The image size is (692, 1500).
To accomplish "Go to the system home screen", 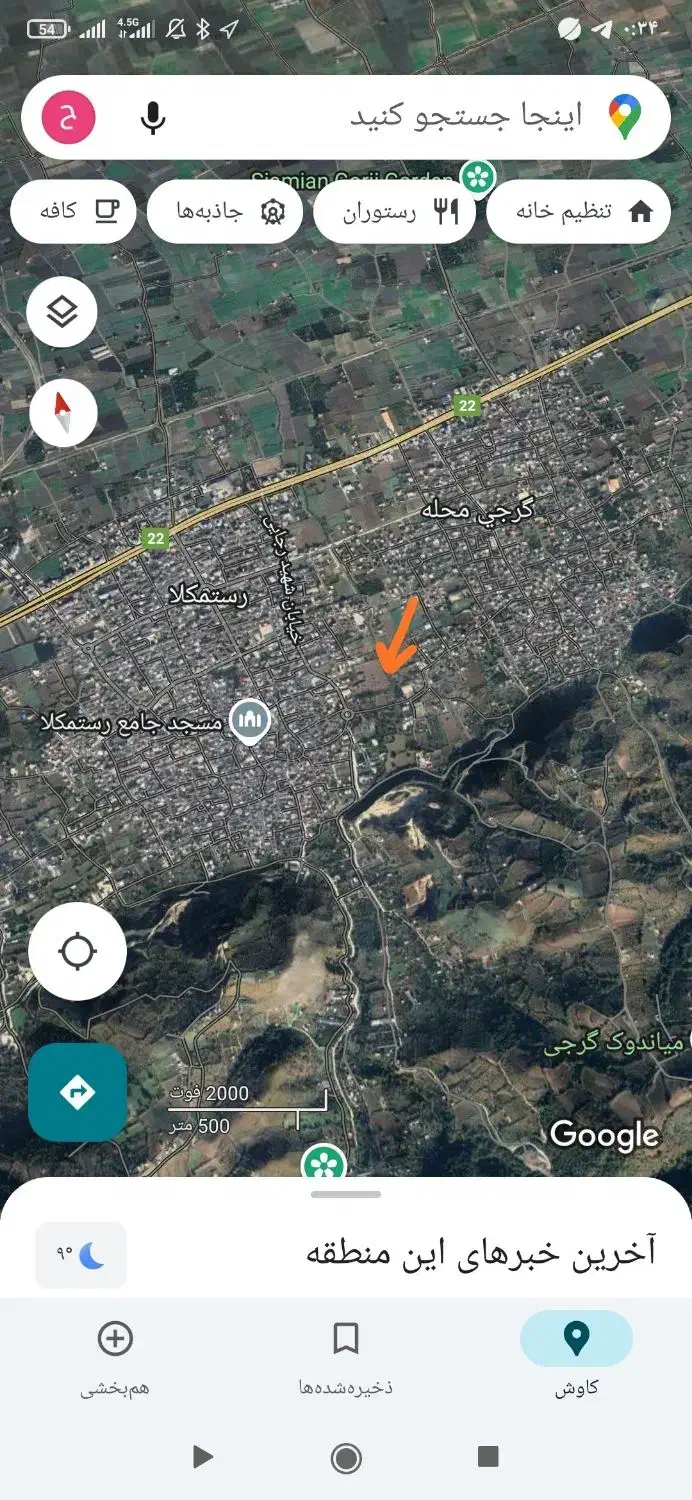I will (346, 1458).
